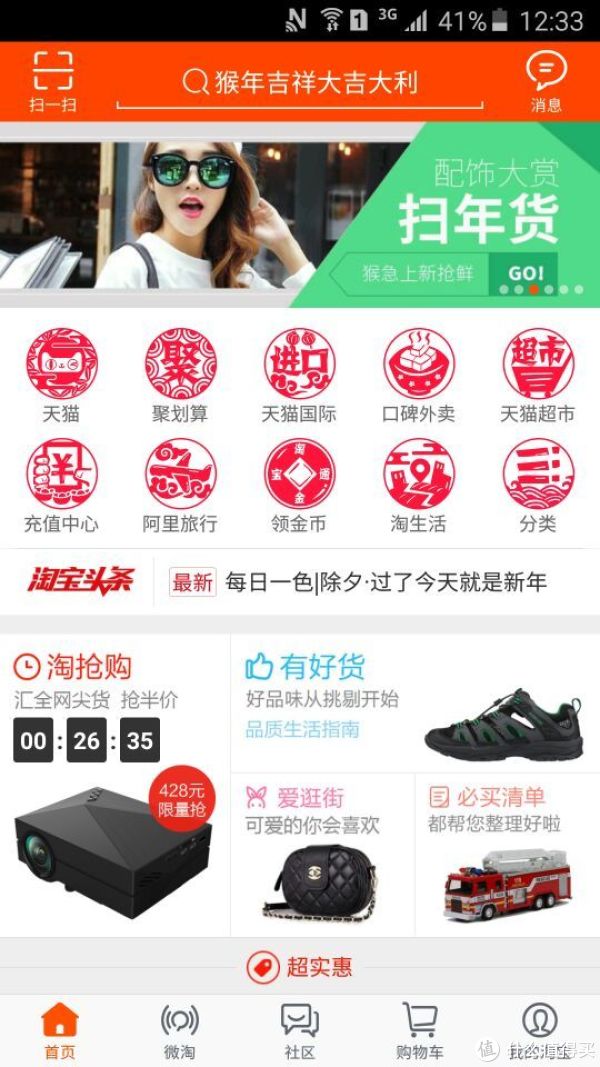This screenshot has width=600, height=1067.
Task: Open 充值中心 shortcut
Action: tap(61, 485)
